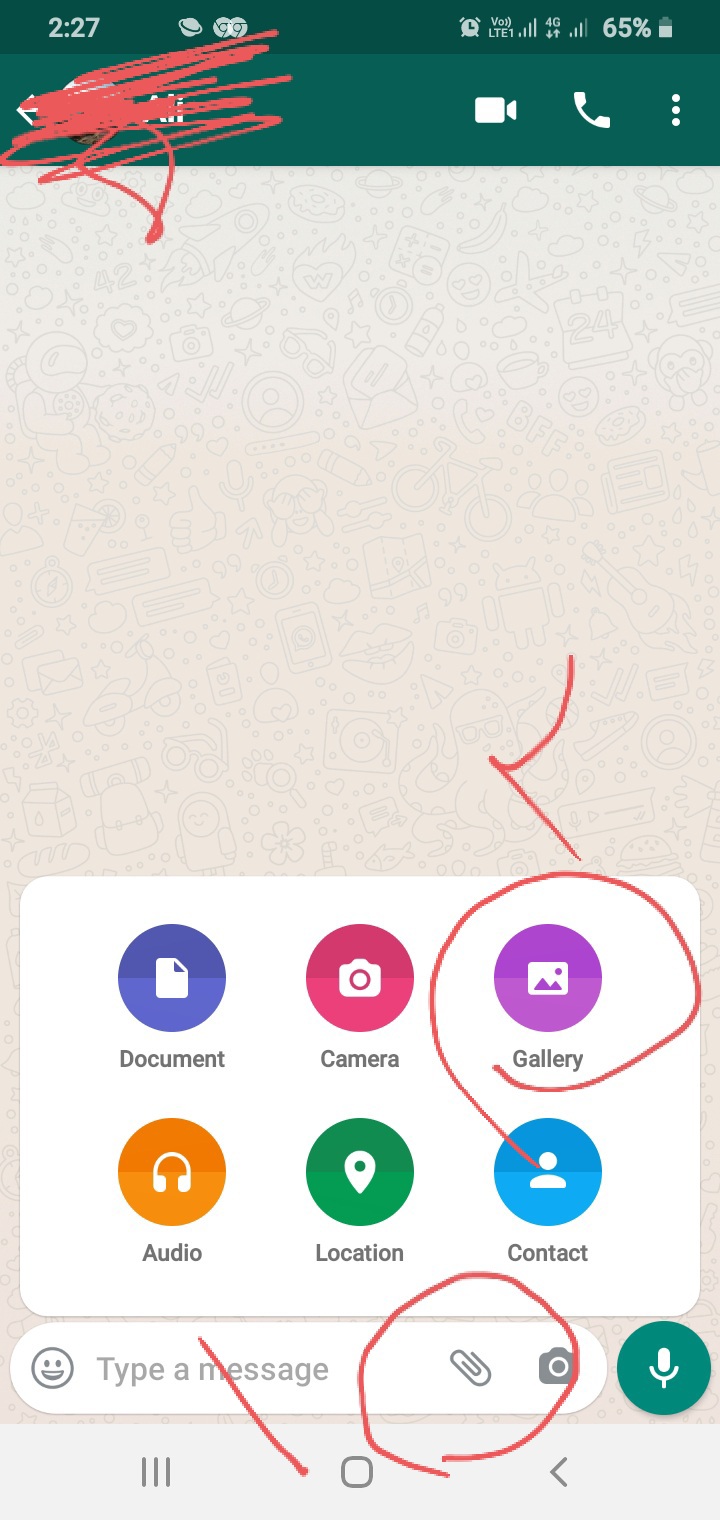
Task: Open Camera from attachment menu
Action: [360, 979]
